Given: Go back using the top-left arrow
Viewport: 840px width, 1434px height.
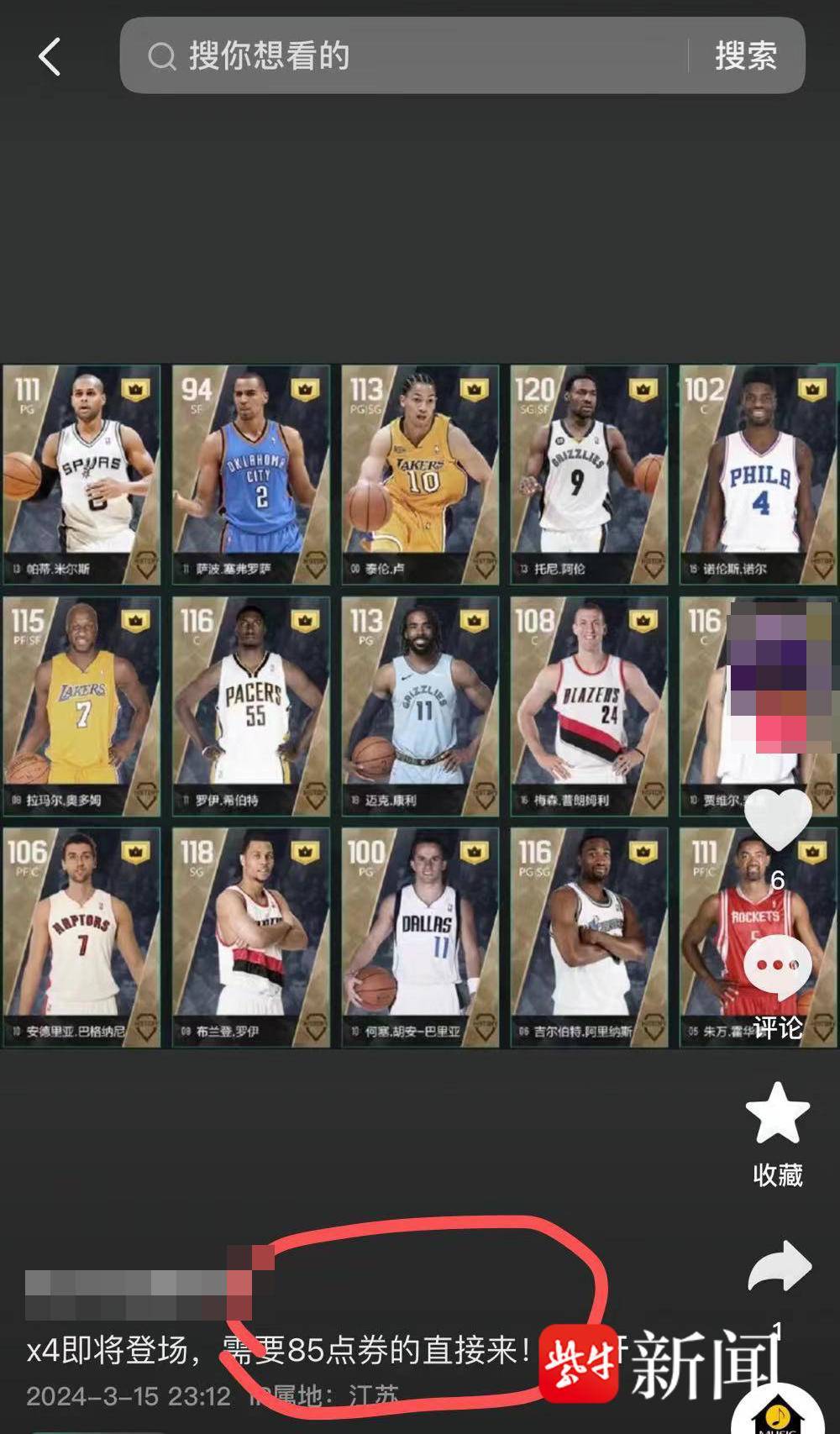Looking at the screenshot, I should click(x=50, y=57).
